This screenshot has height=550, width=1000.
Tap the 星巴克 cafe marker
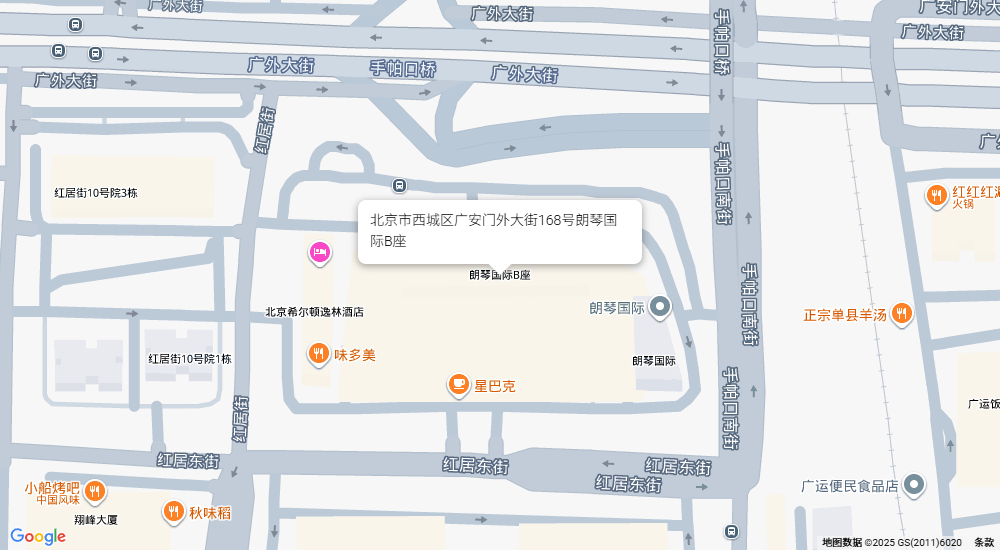click(x=458, y=384)
